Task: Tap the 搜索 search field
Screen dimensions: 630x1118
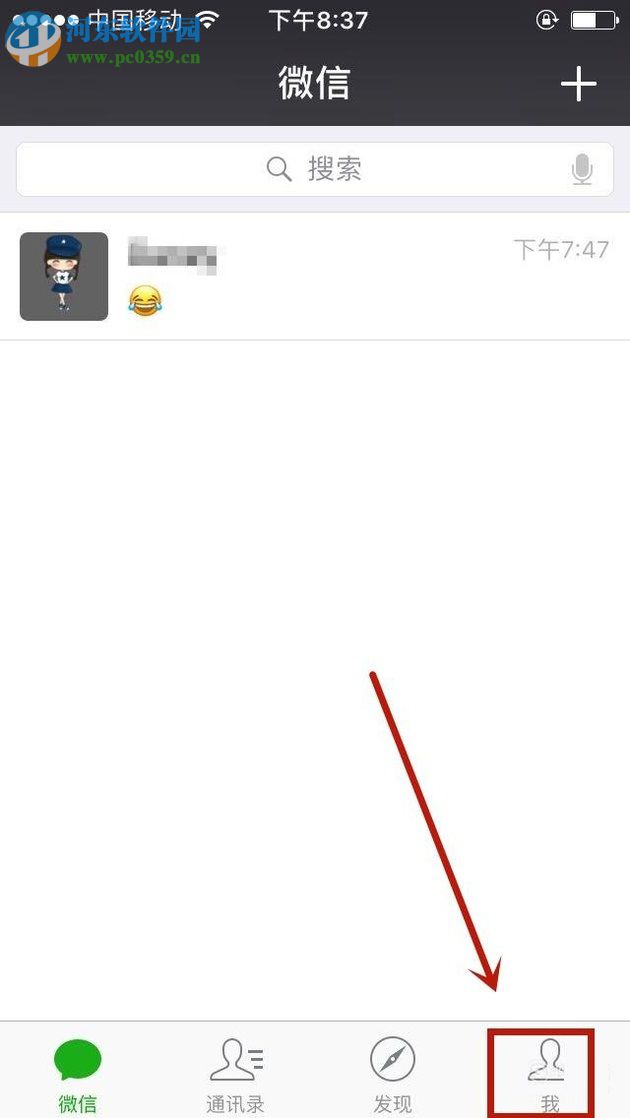Action: (314, 169)
